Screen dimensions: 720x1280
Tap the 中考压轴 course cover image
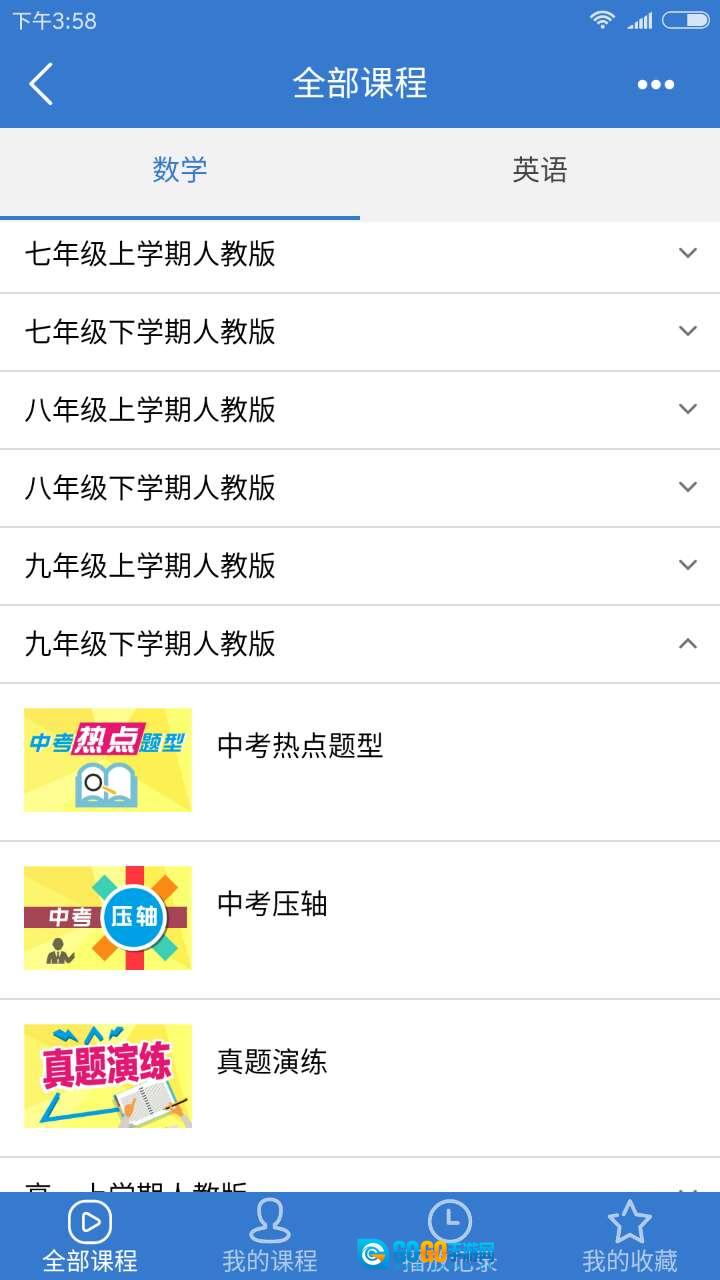pos(107,918)
